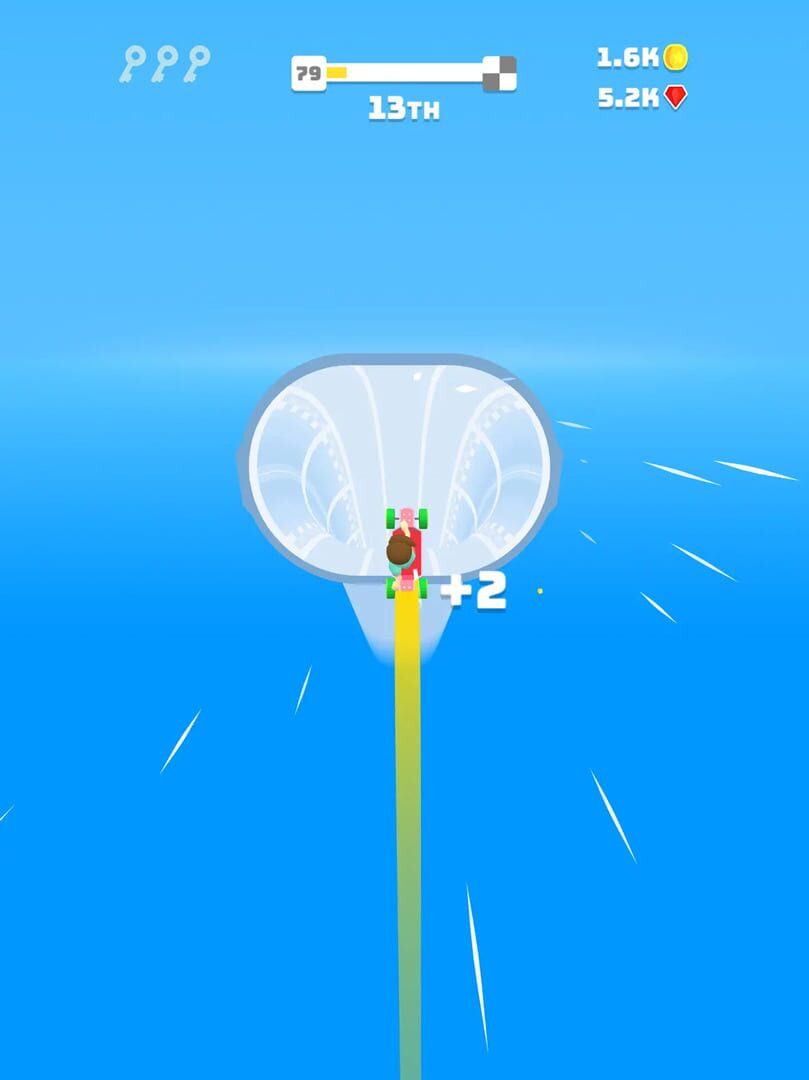
Task: Select the middle key icon
Action: coord(167,62)
